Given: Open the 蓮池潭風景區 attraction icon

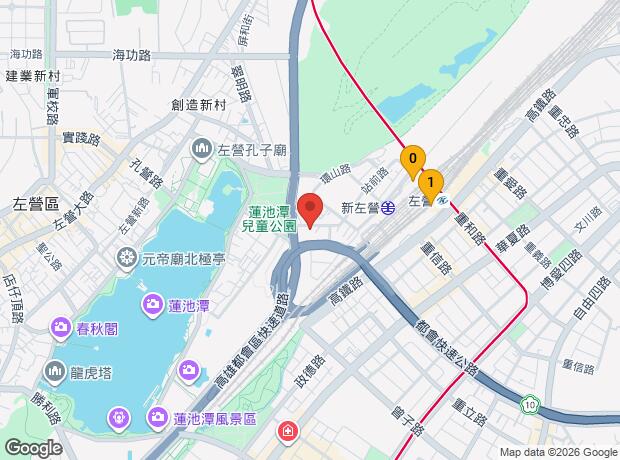Looking at the screenshot, I should click(158, 418).
